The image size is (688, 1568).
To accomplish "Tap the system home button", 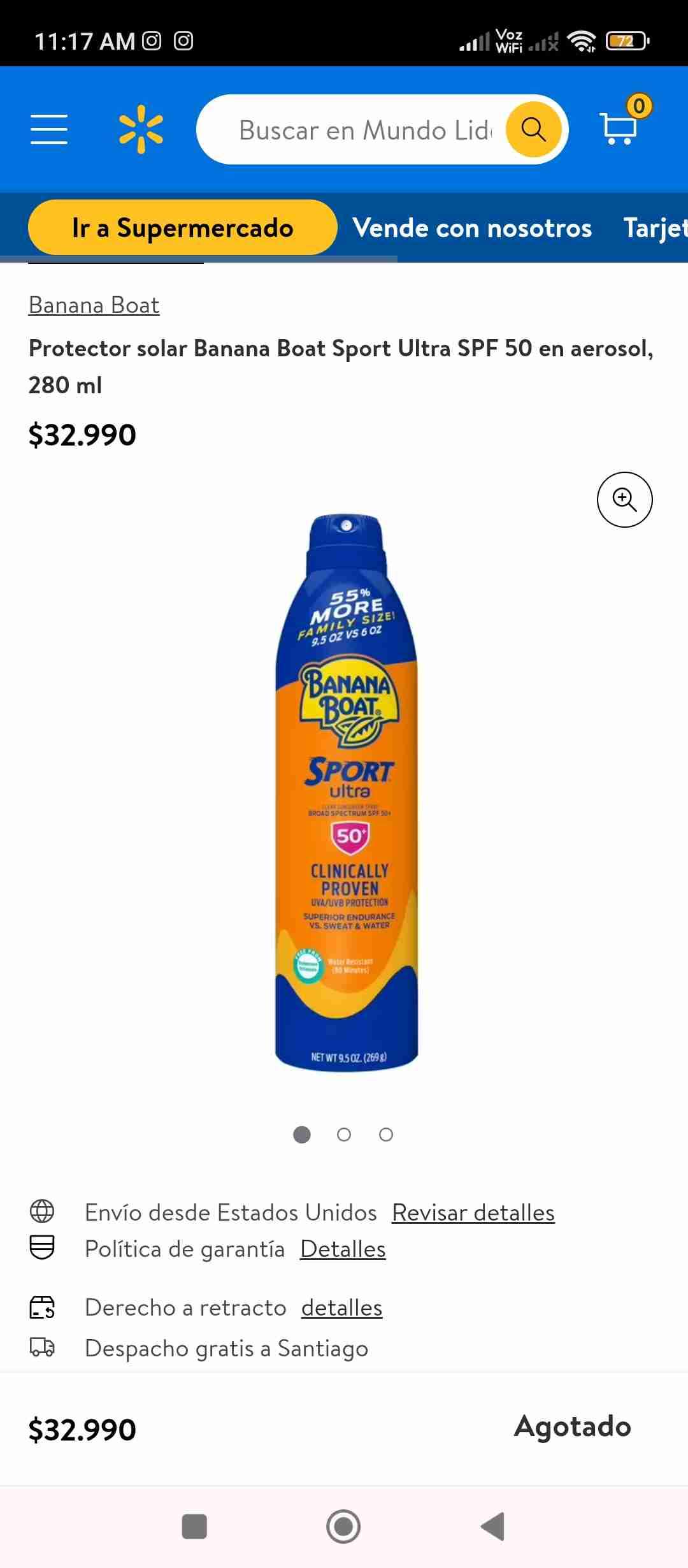I will 343,1526.
